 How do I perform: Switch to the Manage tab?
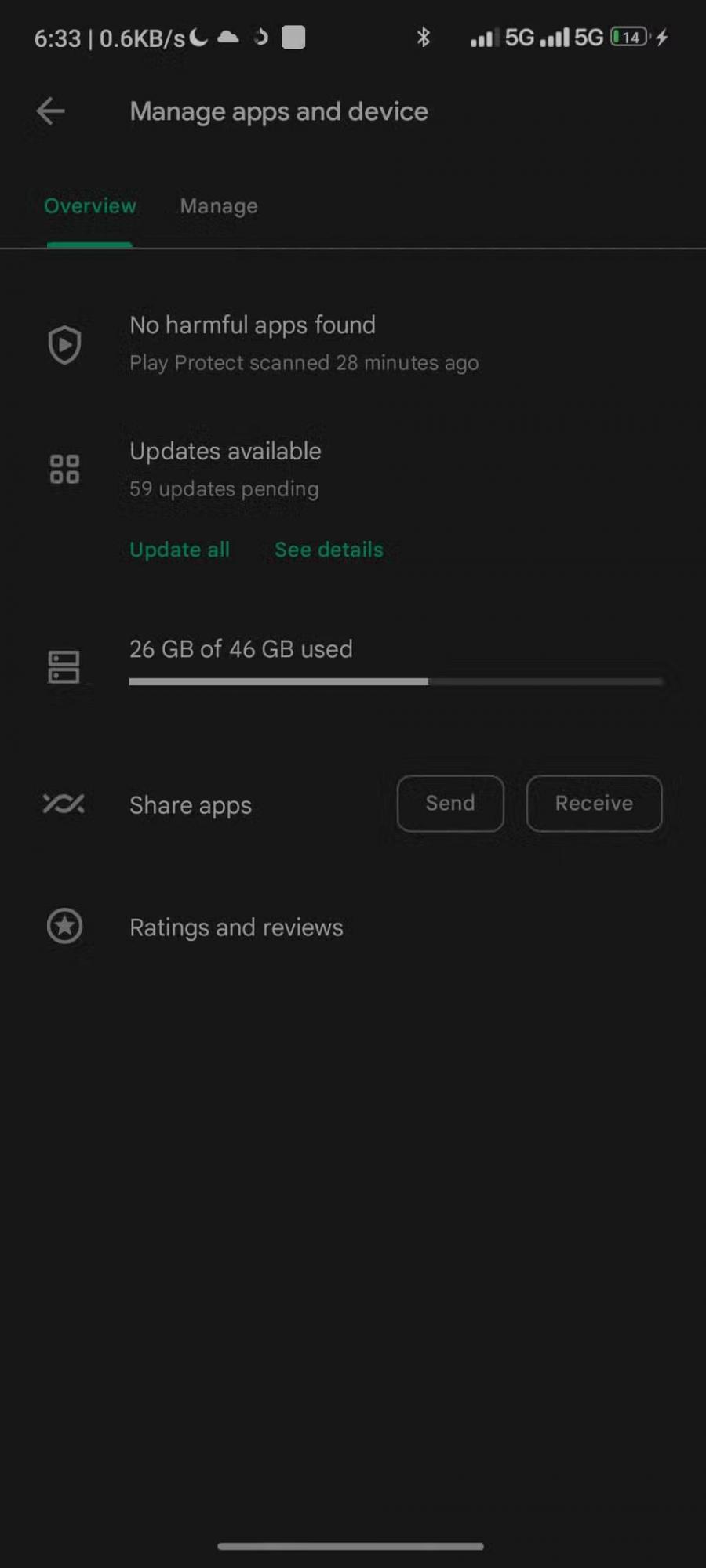[218, 205]
